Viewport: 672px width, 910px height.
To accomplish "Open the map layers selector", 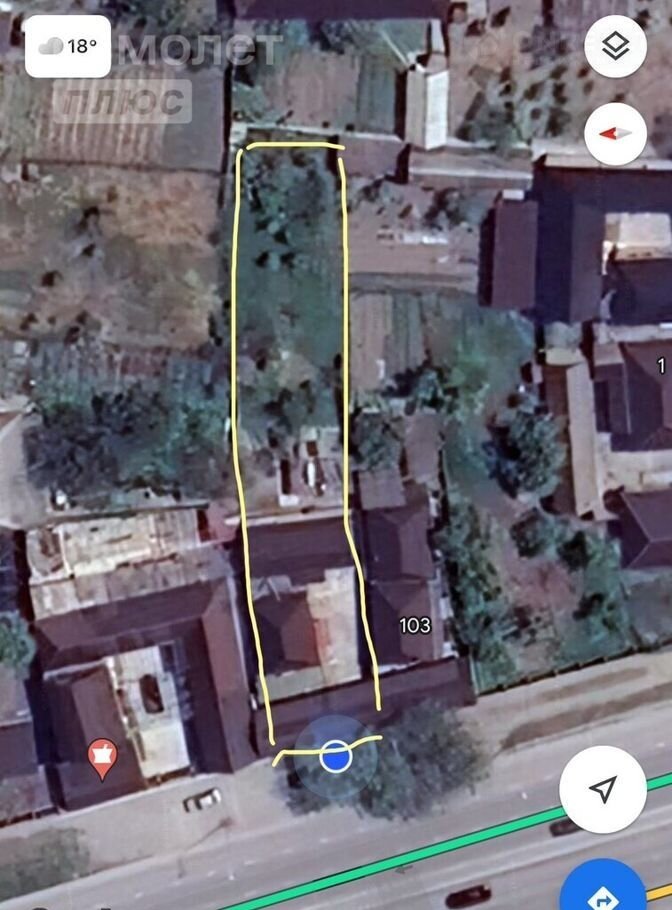I will [615, 47].
